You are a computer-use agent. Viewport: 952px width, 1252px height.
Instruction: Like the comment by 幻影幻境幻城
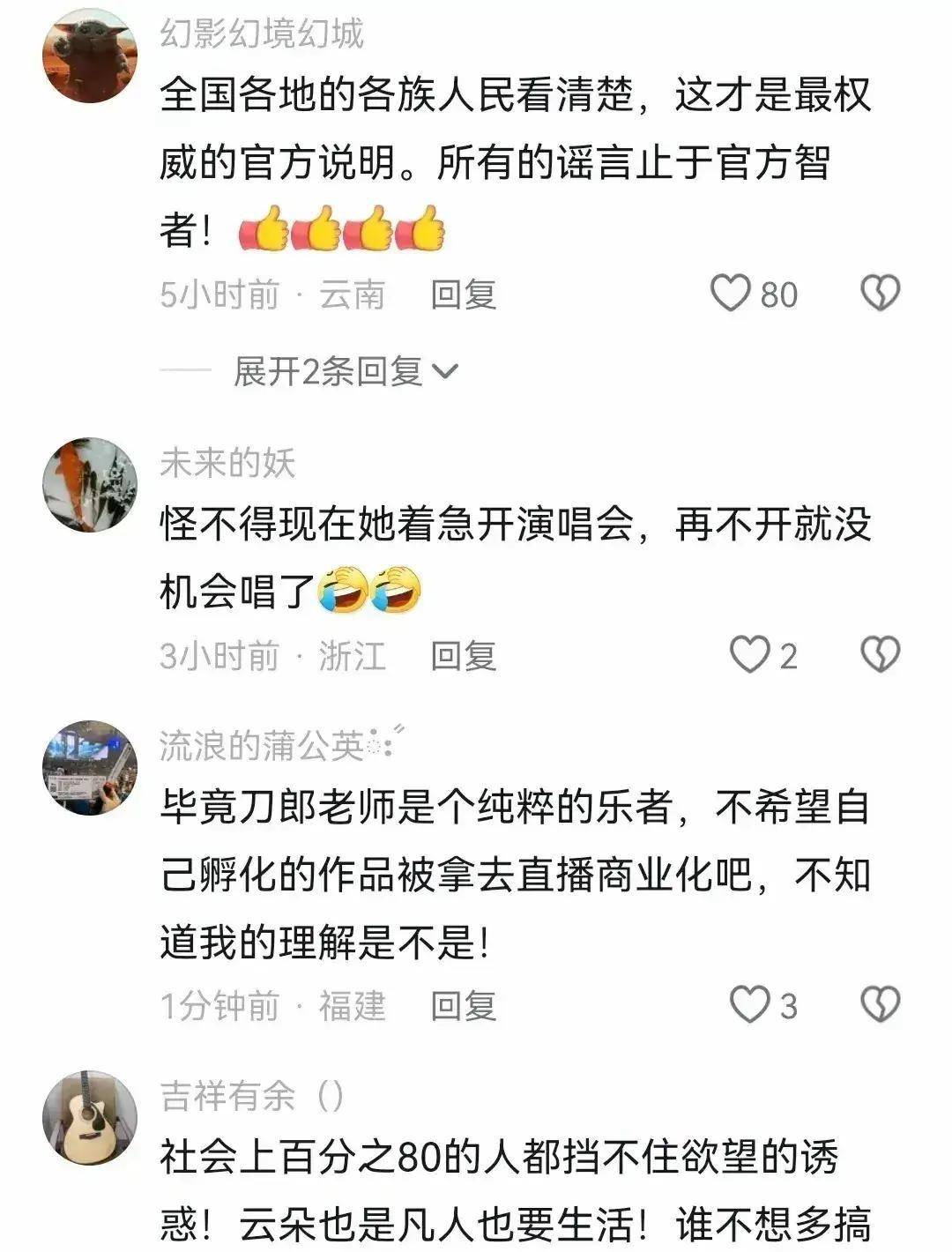(x=732, y=294)
